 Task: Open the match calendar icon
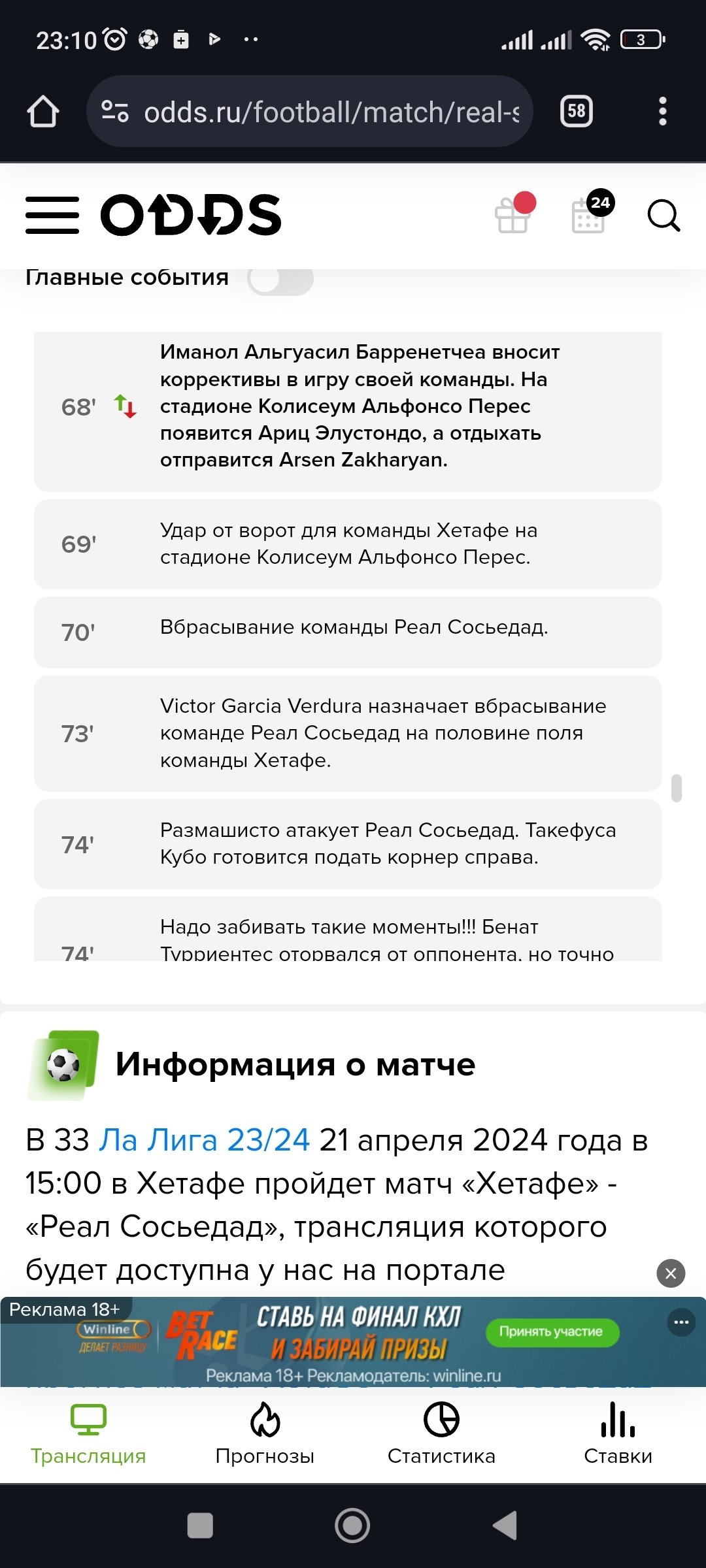coord(589,214)
